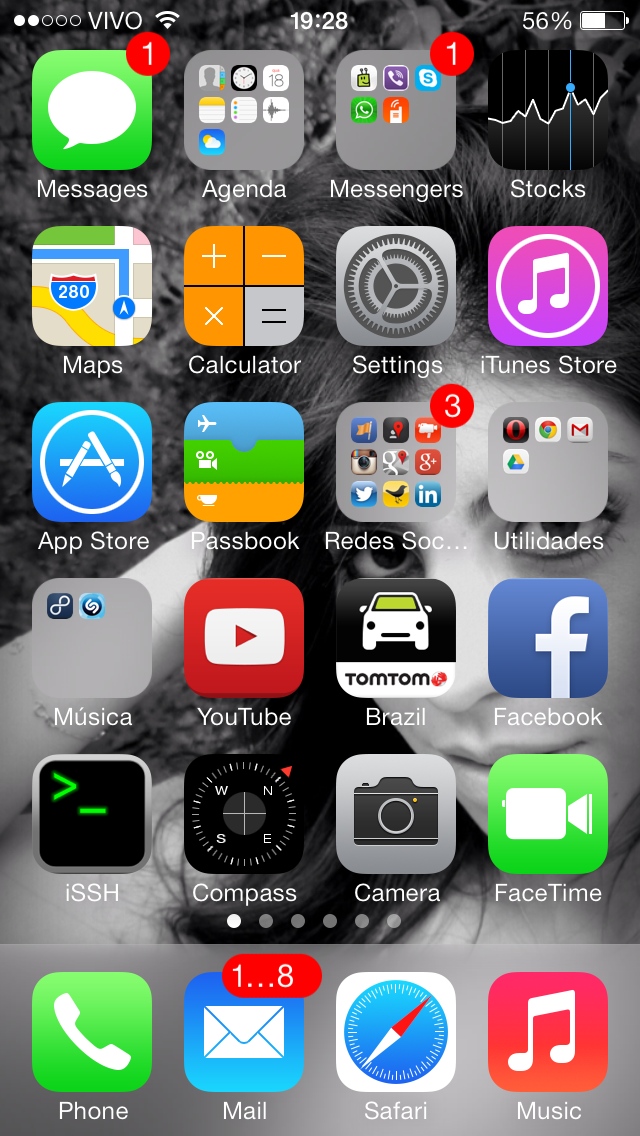Open the Música folder
The image size is (640, 1136).
[92, 638]
